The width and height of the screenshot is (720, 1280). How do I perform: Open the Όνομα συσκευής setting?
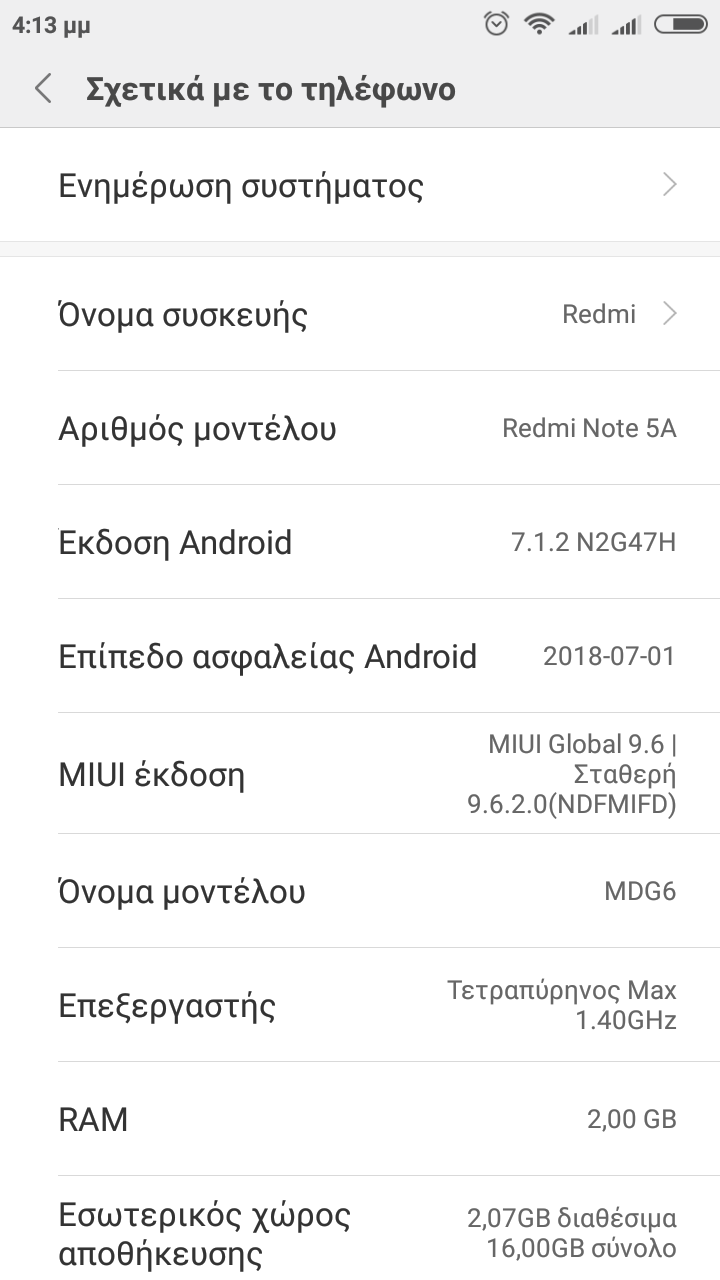pos(360,315)
